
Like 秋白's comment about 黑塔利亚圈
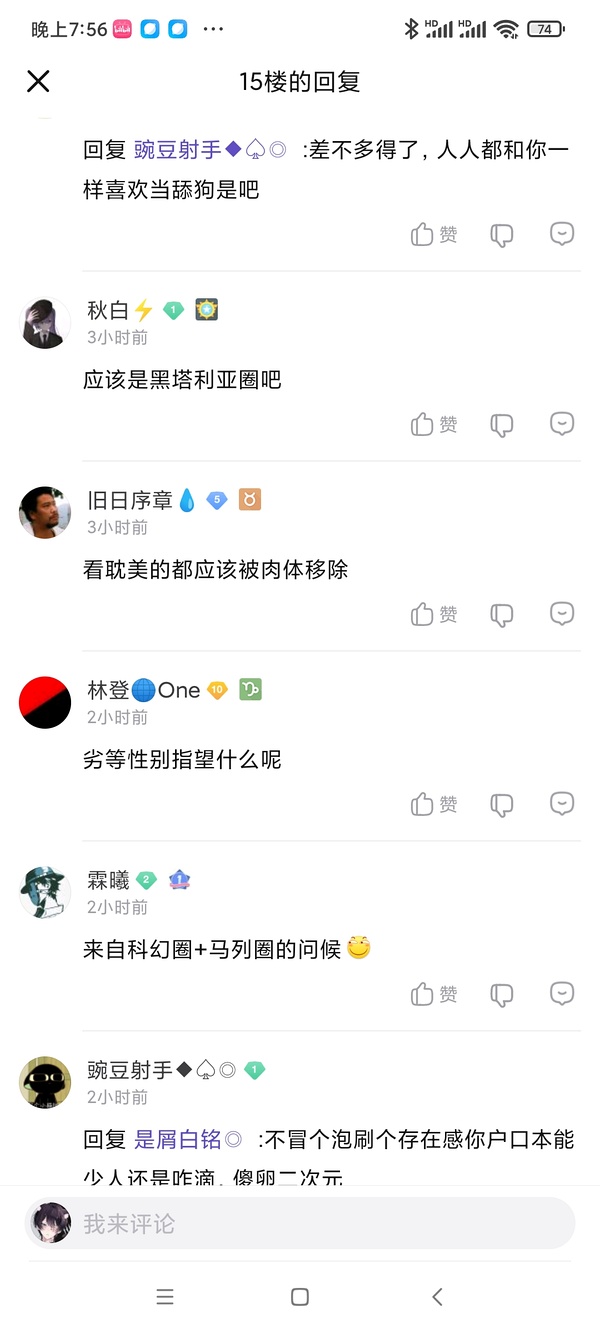click(434, 424)
